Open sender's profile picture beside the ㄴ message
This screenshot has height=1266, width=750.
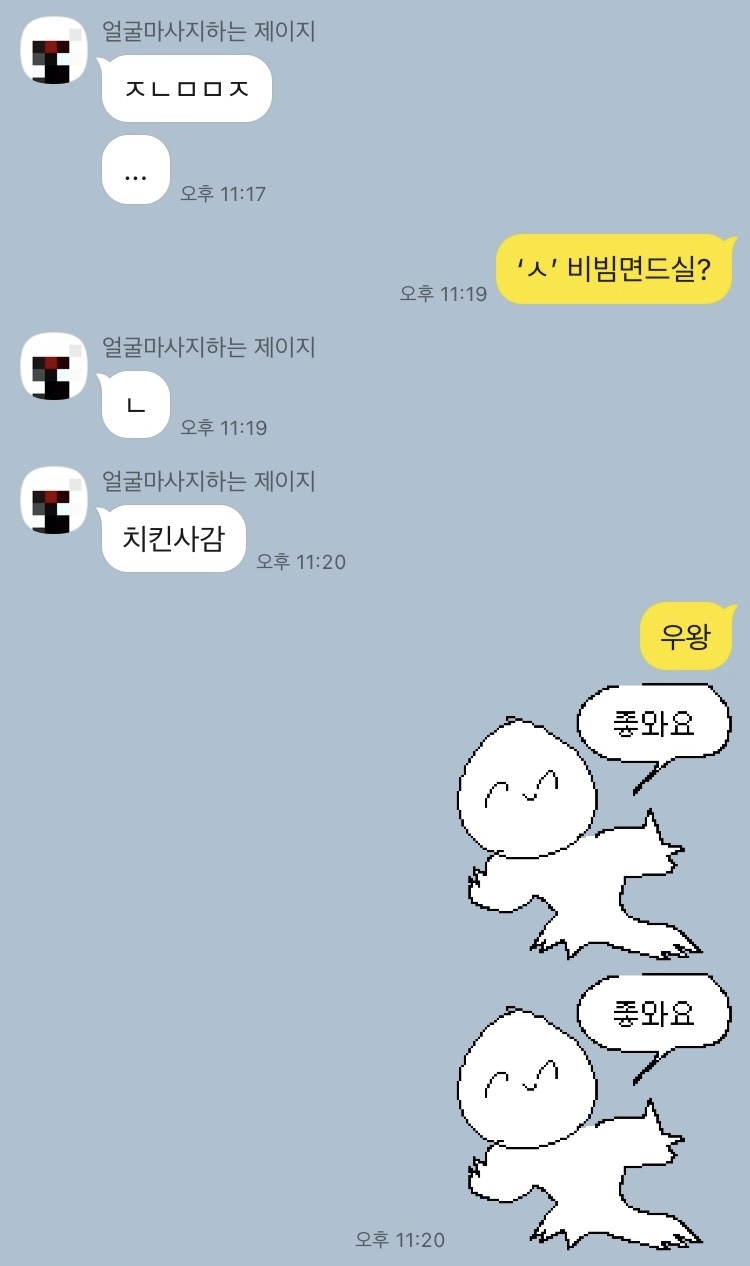coord(54,367)
